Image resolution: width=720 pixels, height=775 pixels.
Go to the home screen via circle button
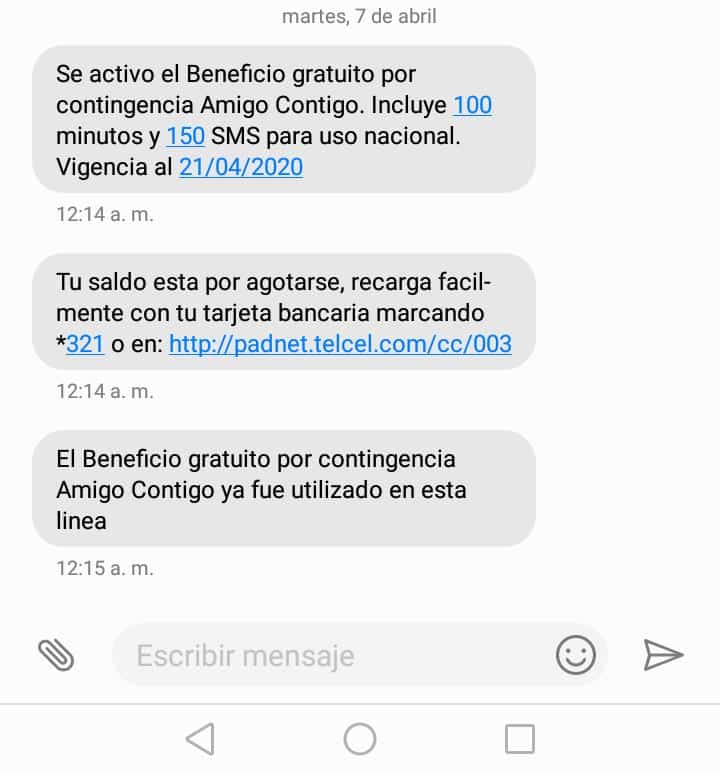coord(360,739)
